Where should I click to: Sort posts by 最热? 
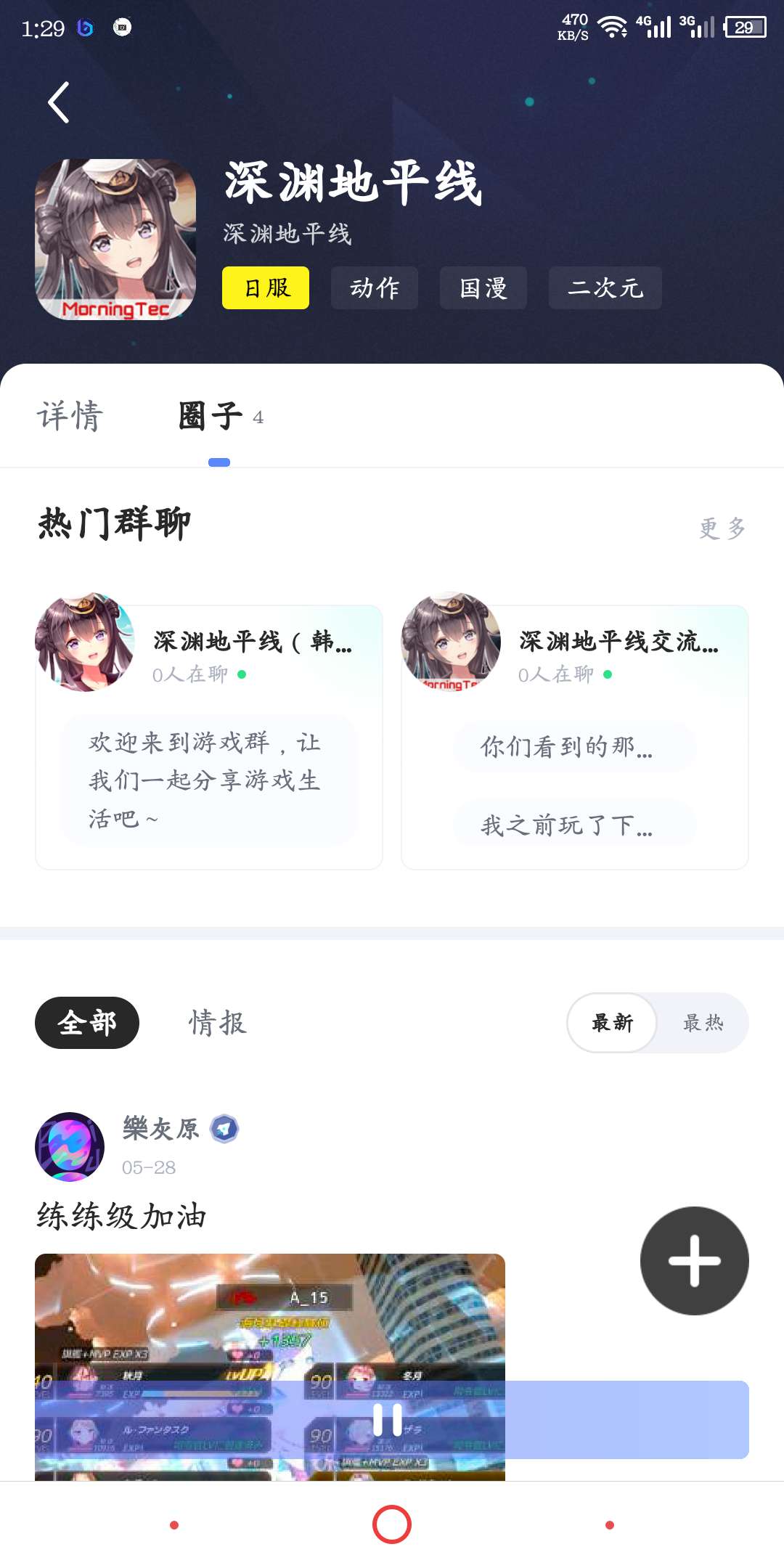[703, 1023]
